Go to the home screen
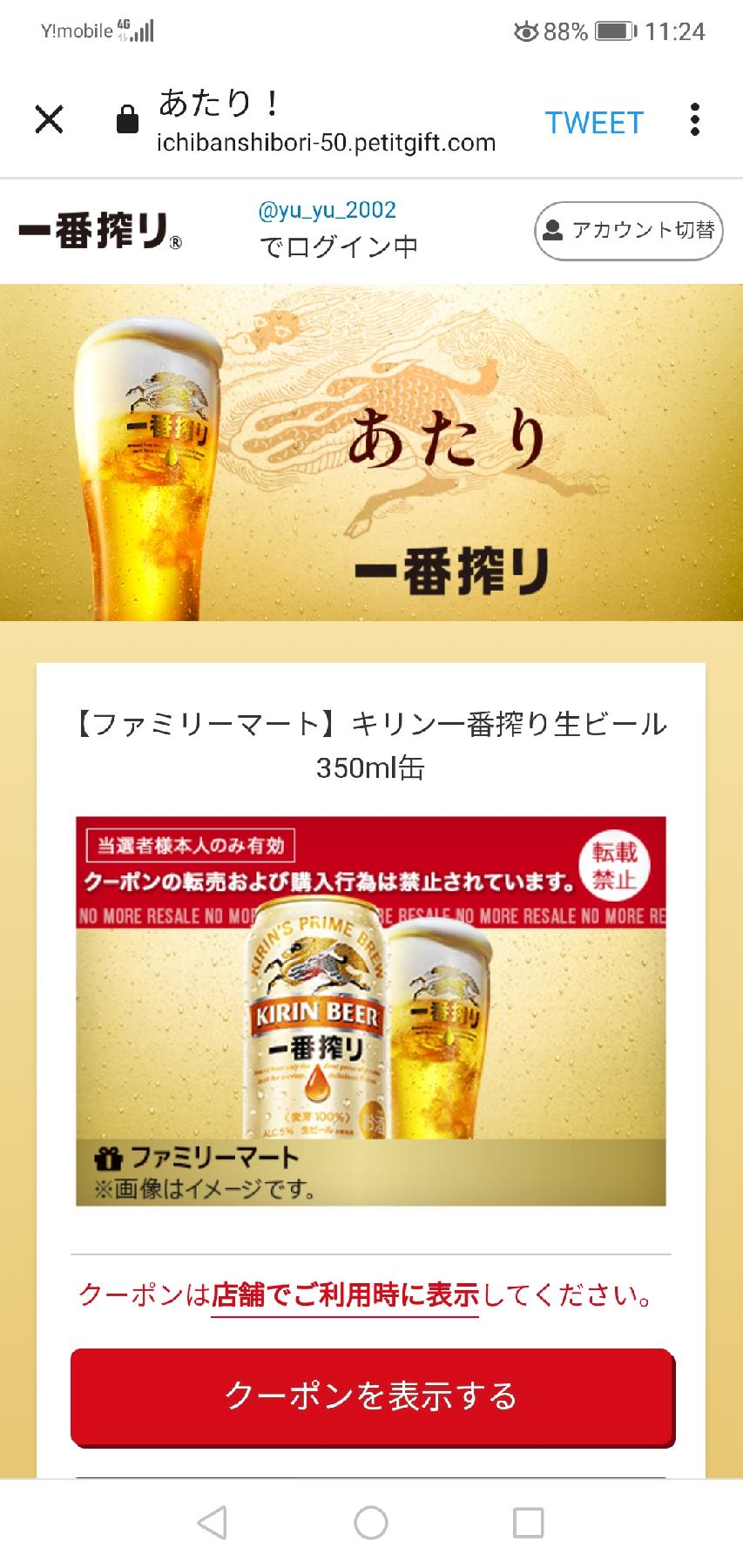The height and width of the screenshot is (1568, 743). click(371, 1523)
